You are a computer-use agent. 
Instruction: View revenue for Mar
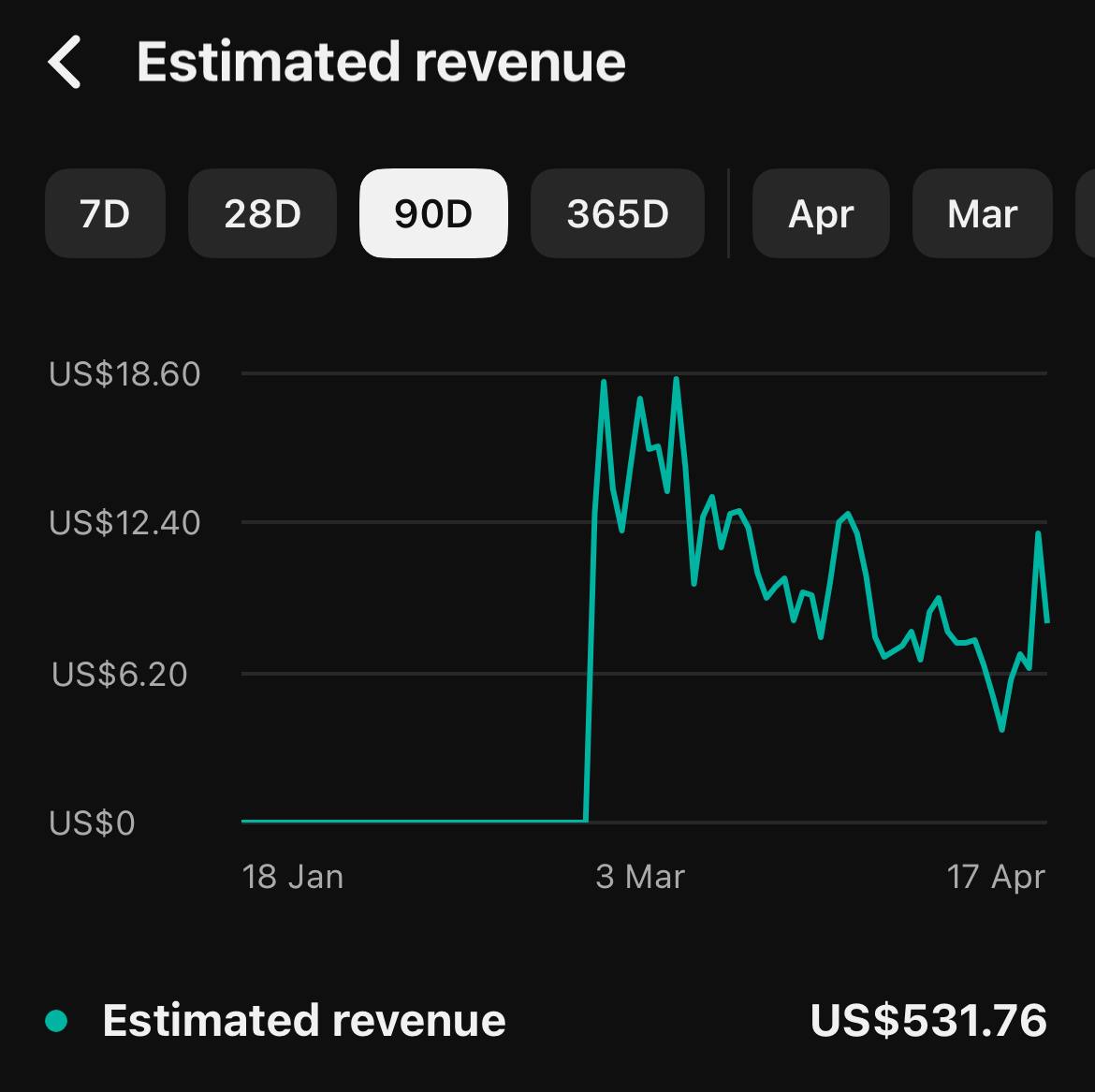(982, 213)
